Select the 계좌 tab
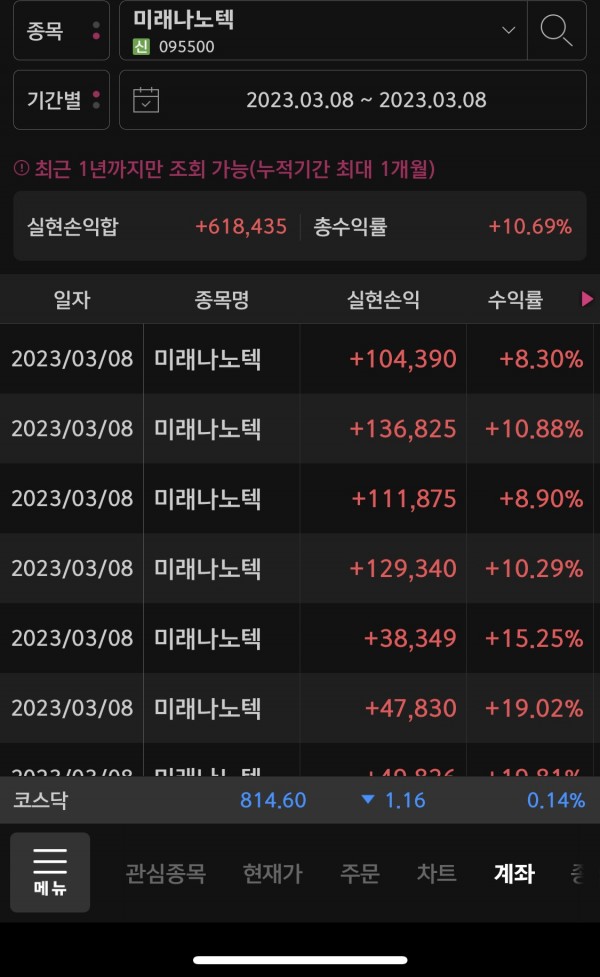This screenshot has width=600, height=977. point(514,873)
